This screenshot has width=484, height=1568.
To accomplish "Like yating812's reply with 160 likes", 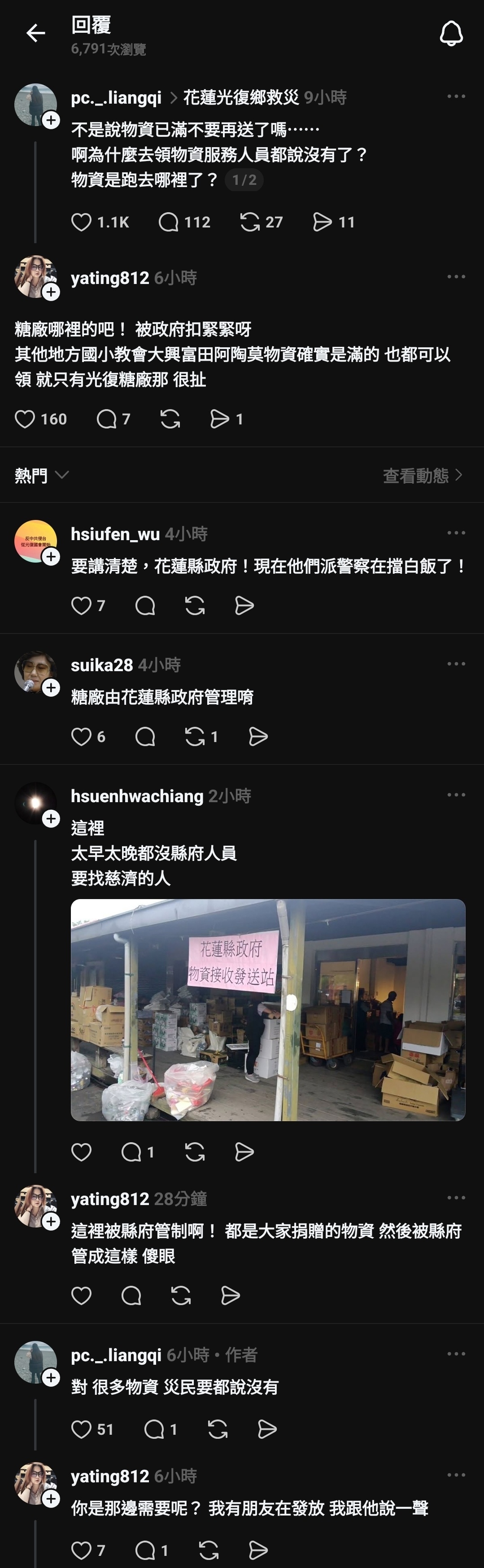I will point(25,419).
